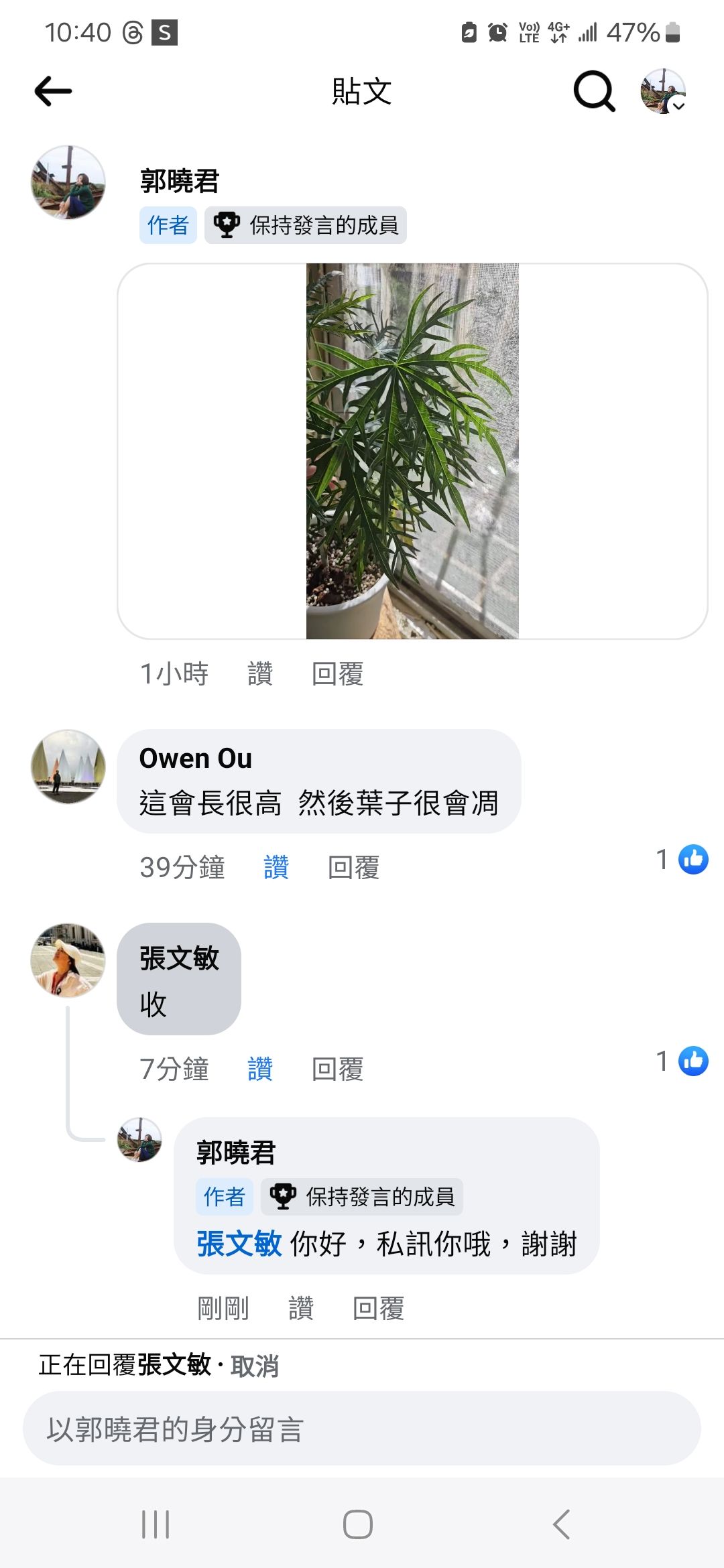Go back using the top-left arrow
The width and height of the screenshot is (724, 1568).
pos(53,91)
